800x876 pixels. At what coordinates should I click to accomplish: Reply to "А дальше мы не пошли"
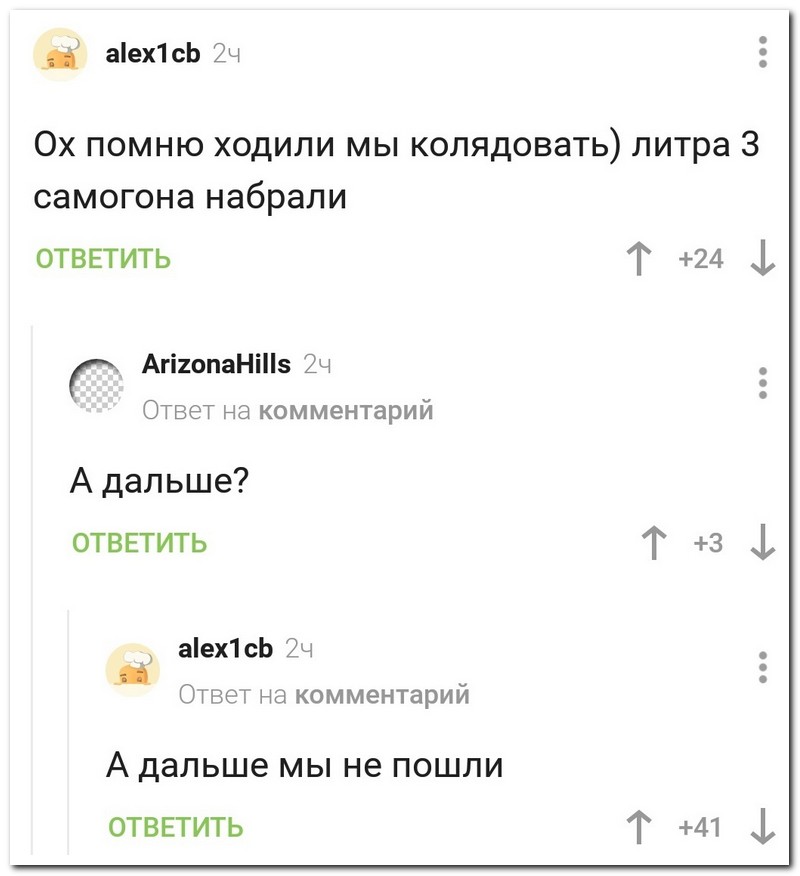[x=175, y=827]
